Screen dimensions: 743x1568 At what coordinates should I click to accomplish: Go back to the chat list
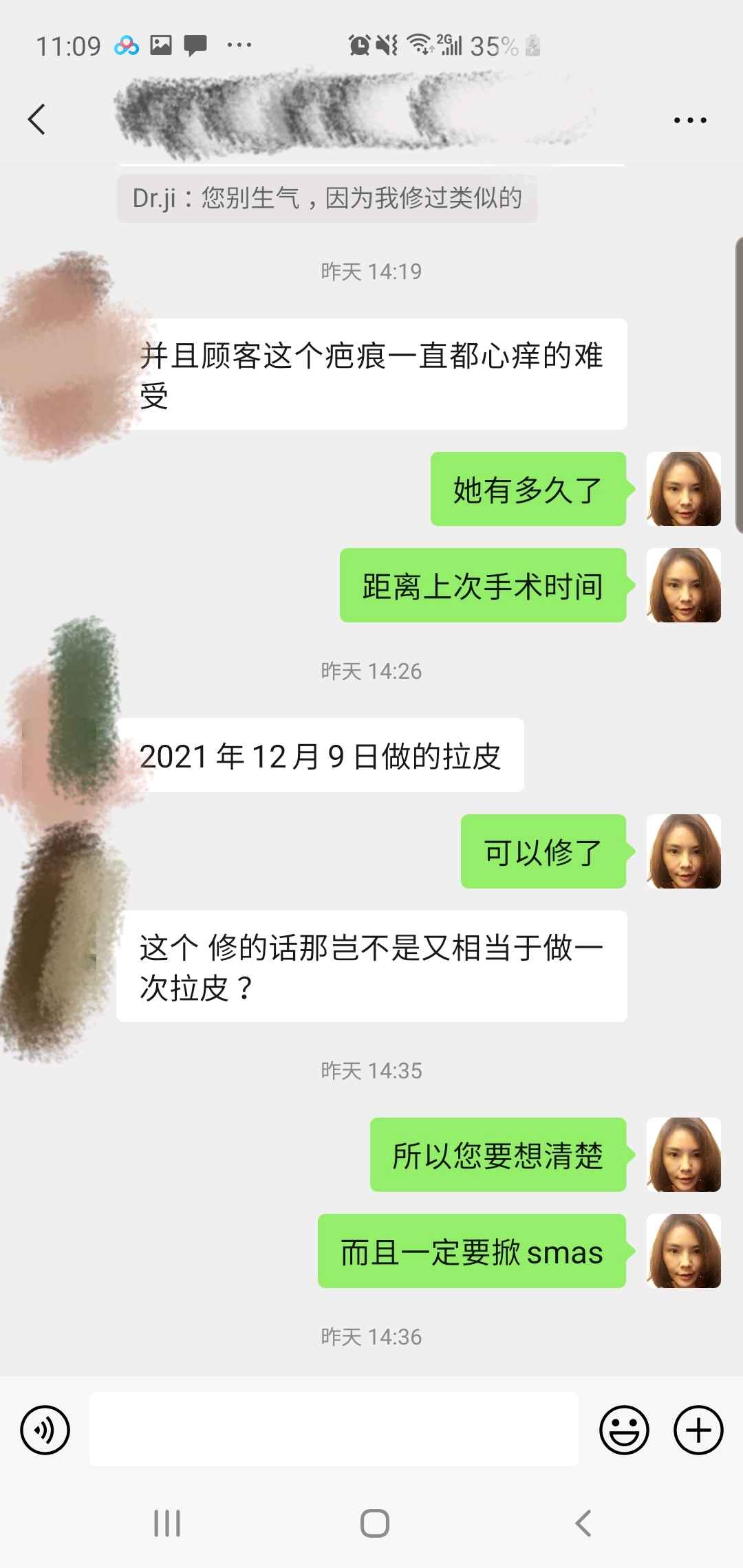point(37,120)
